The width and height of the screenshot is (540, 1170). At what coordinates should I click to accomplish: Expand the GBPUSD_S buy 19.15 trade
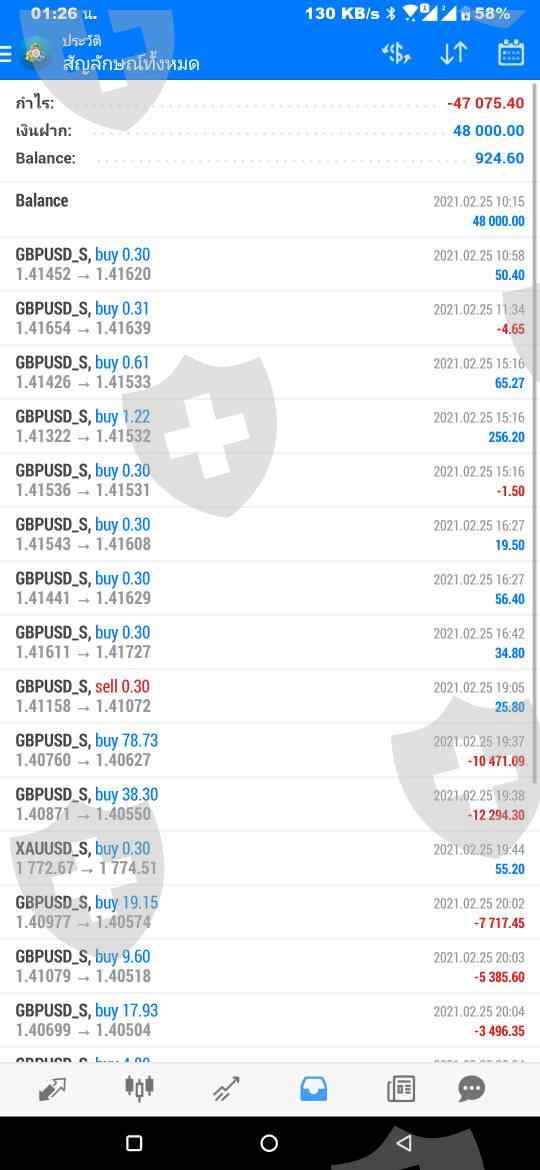pos(269,912)
